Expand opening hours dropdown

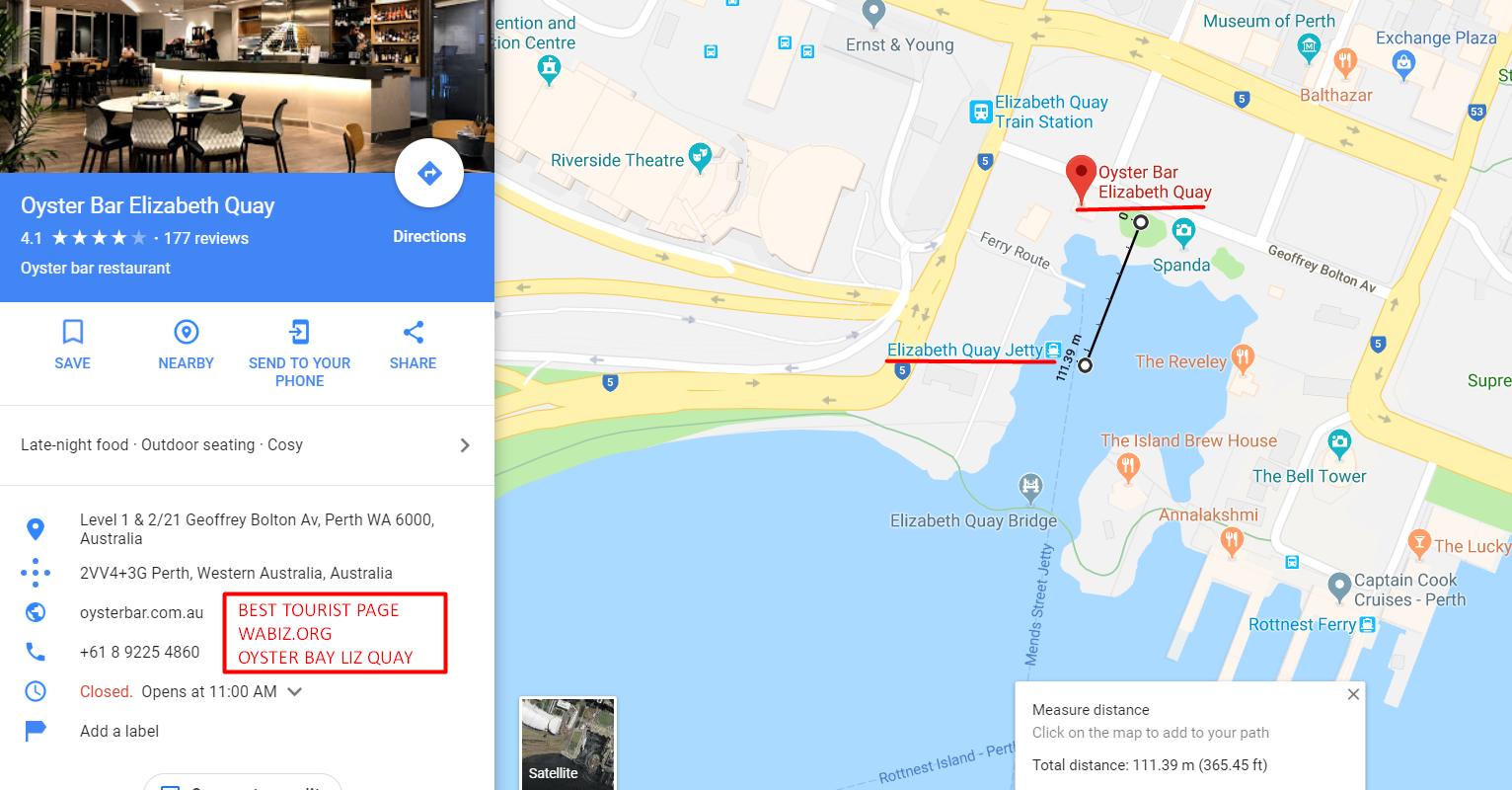[294, 691]
